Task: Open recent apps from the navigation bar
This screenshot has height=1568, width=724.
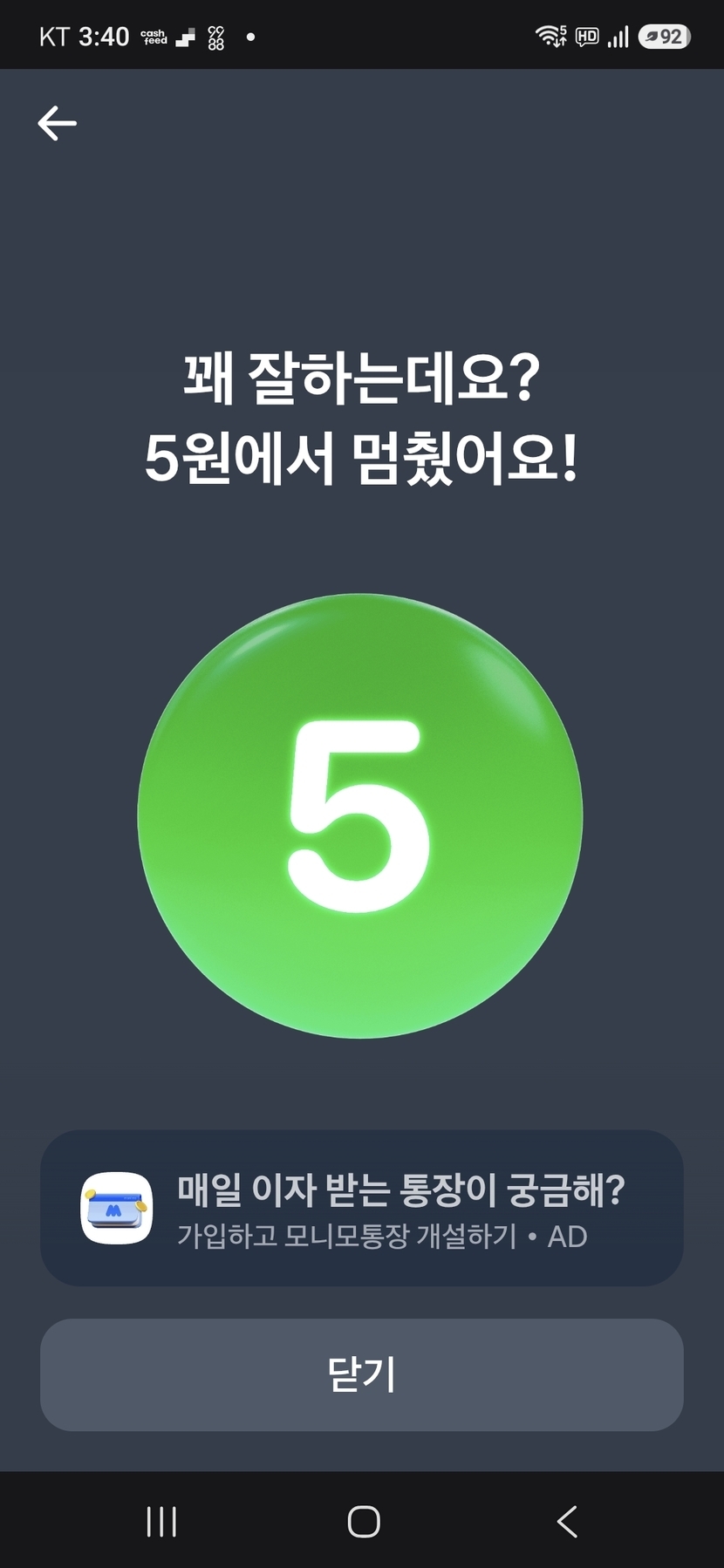Action: pyautogui.click(x=161, y=1522)
